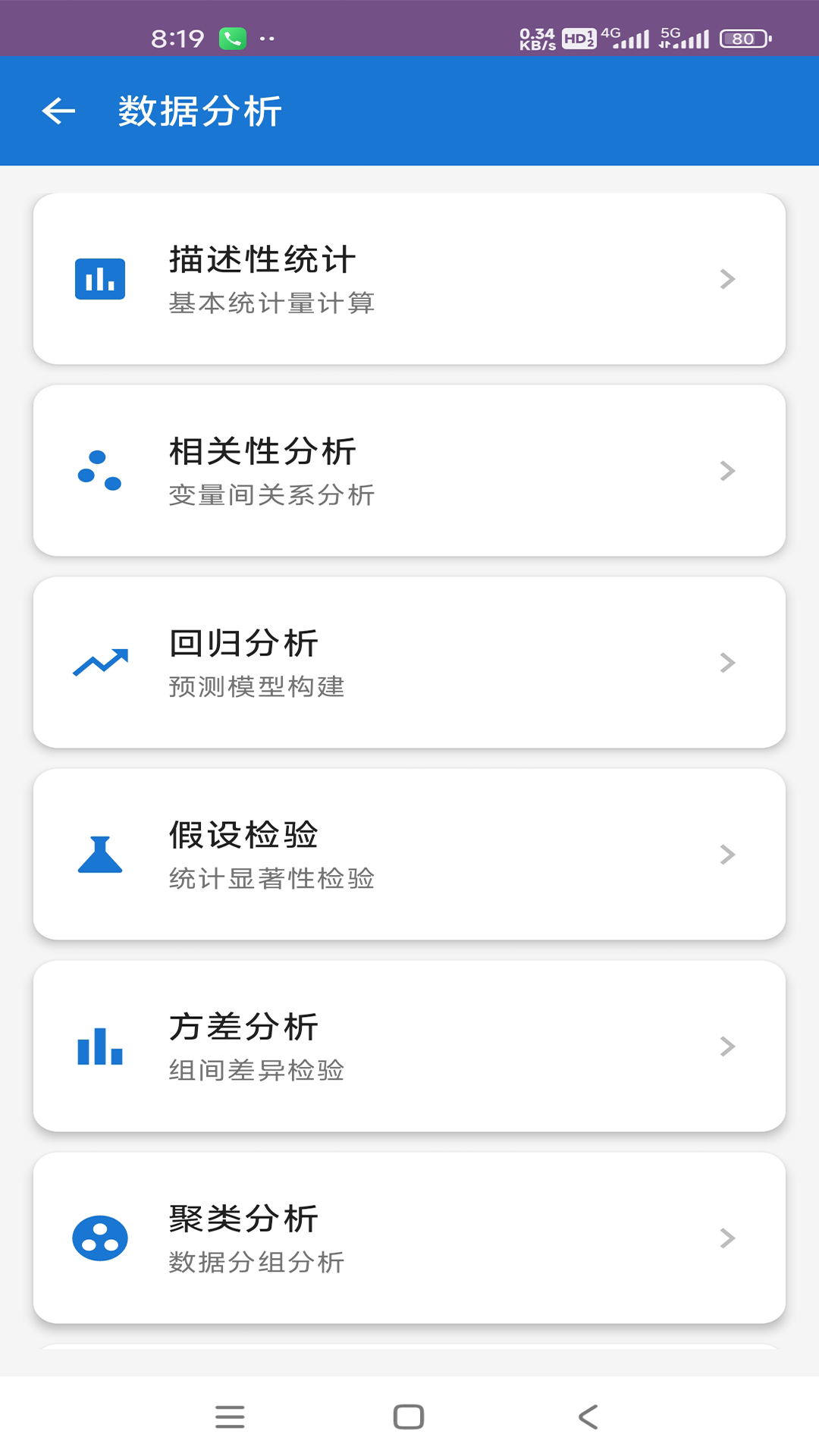Screen dimensions: 819x1456
Task: Tap the Android back navigation button
Action: 585,1415
